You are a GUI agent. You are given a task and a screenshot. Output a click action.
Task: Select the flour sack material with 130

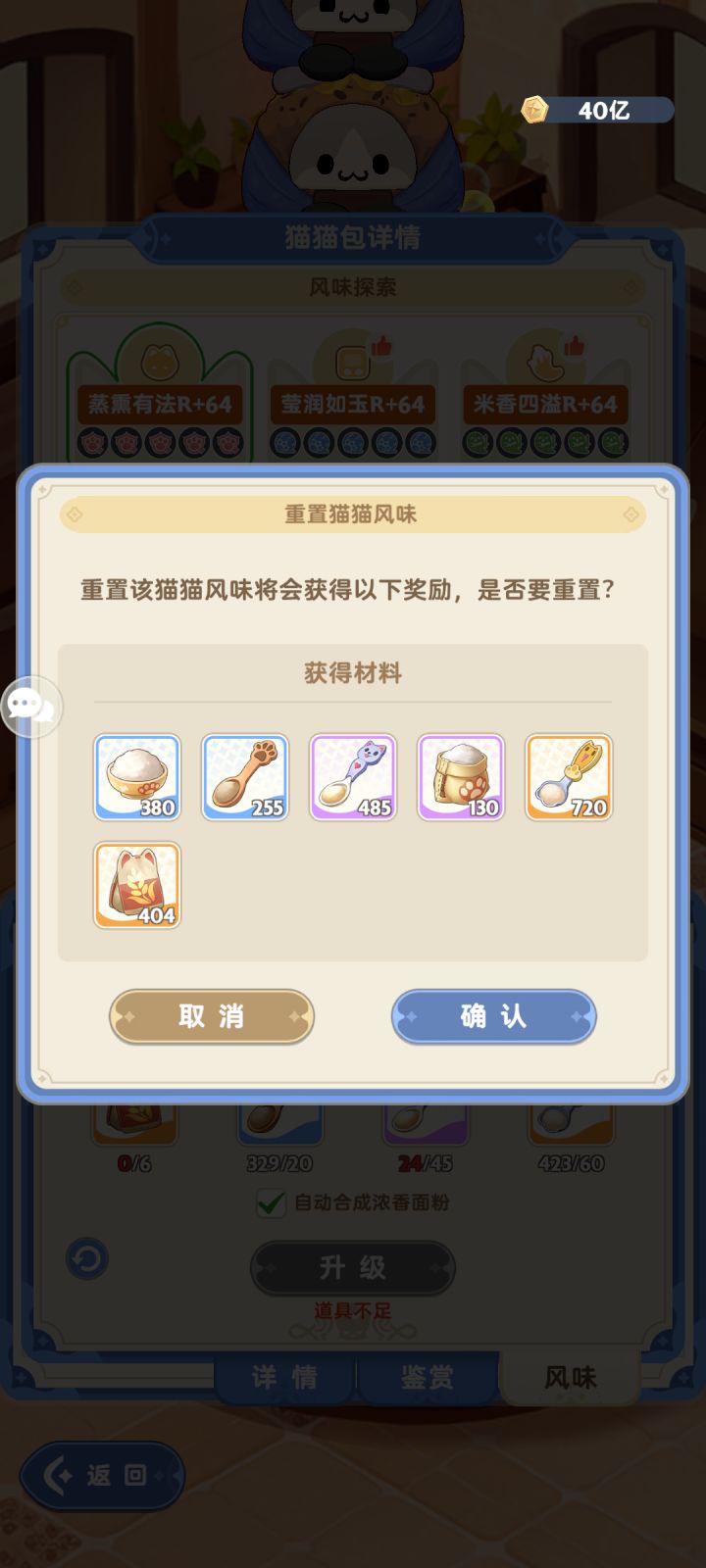462,777
